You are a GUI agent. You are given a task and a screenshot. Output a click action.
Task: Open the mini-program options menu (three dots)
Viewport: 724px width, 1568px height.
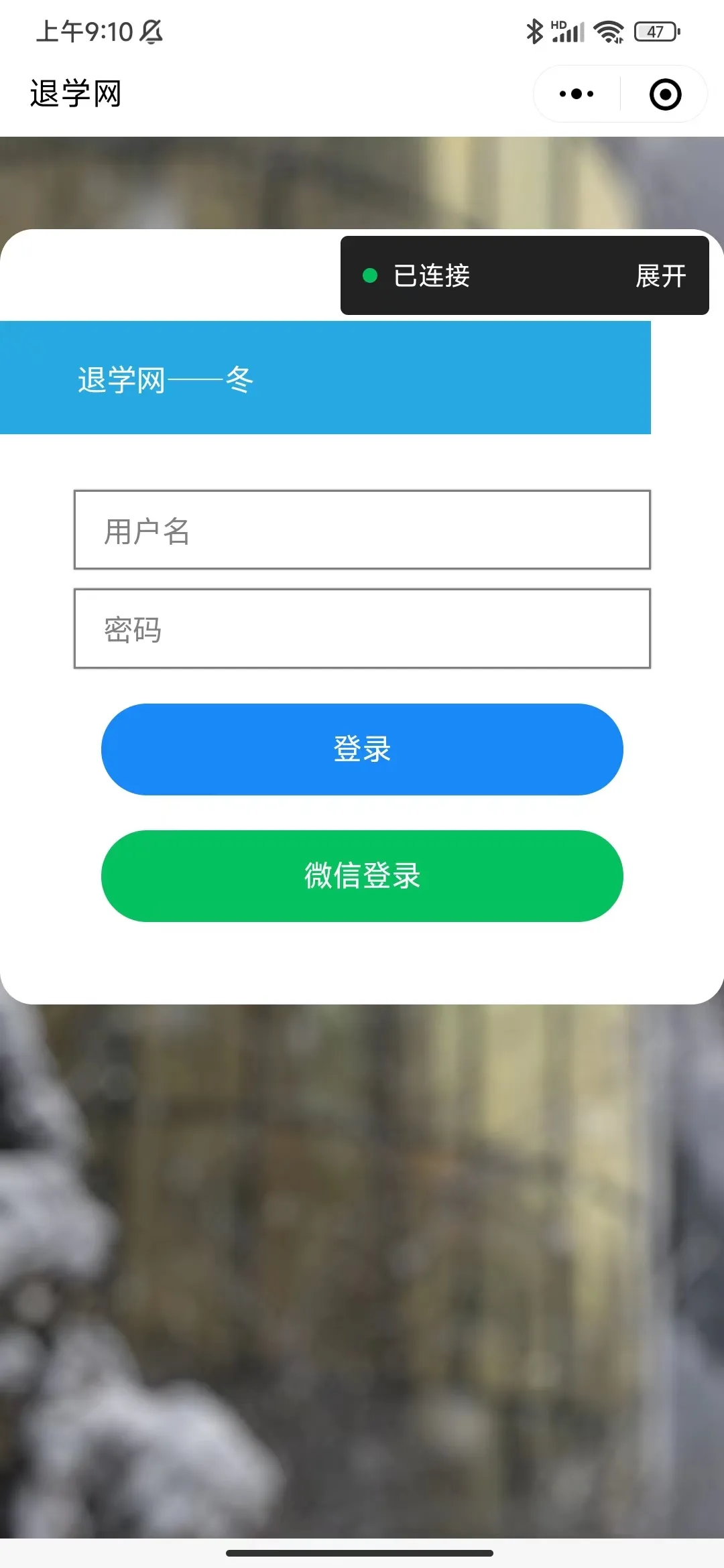pyautogui.click(x=575, y=94)
